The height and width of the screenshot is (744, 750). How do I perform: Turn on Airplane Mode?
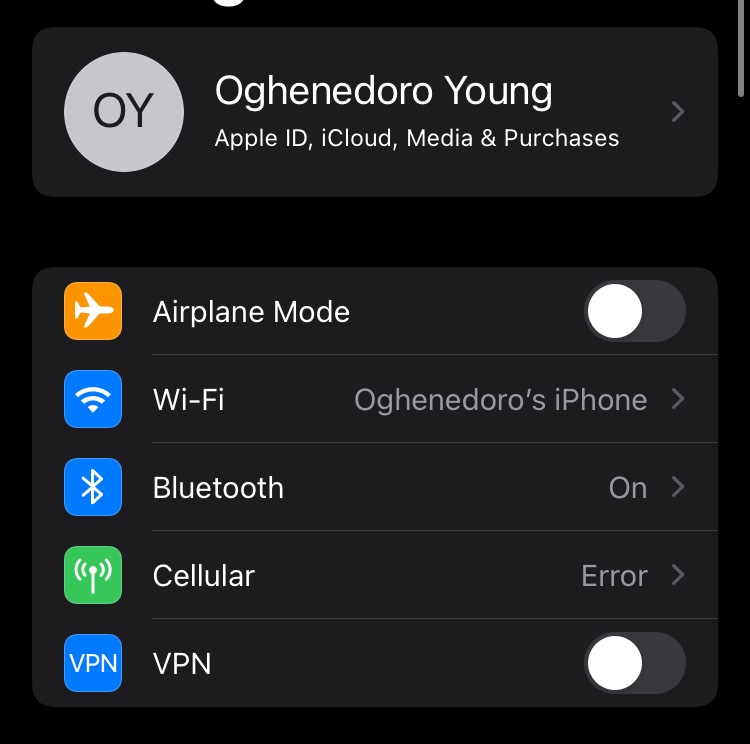tap(634, 312)
